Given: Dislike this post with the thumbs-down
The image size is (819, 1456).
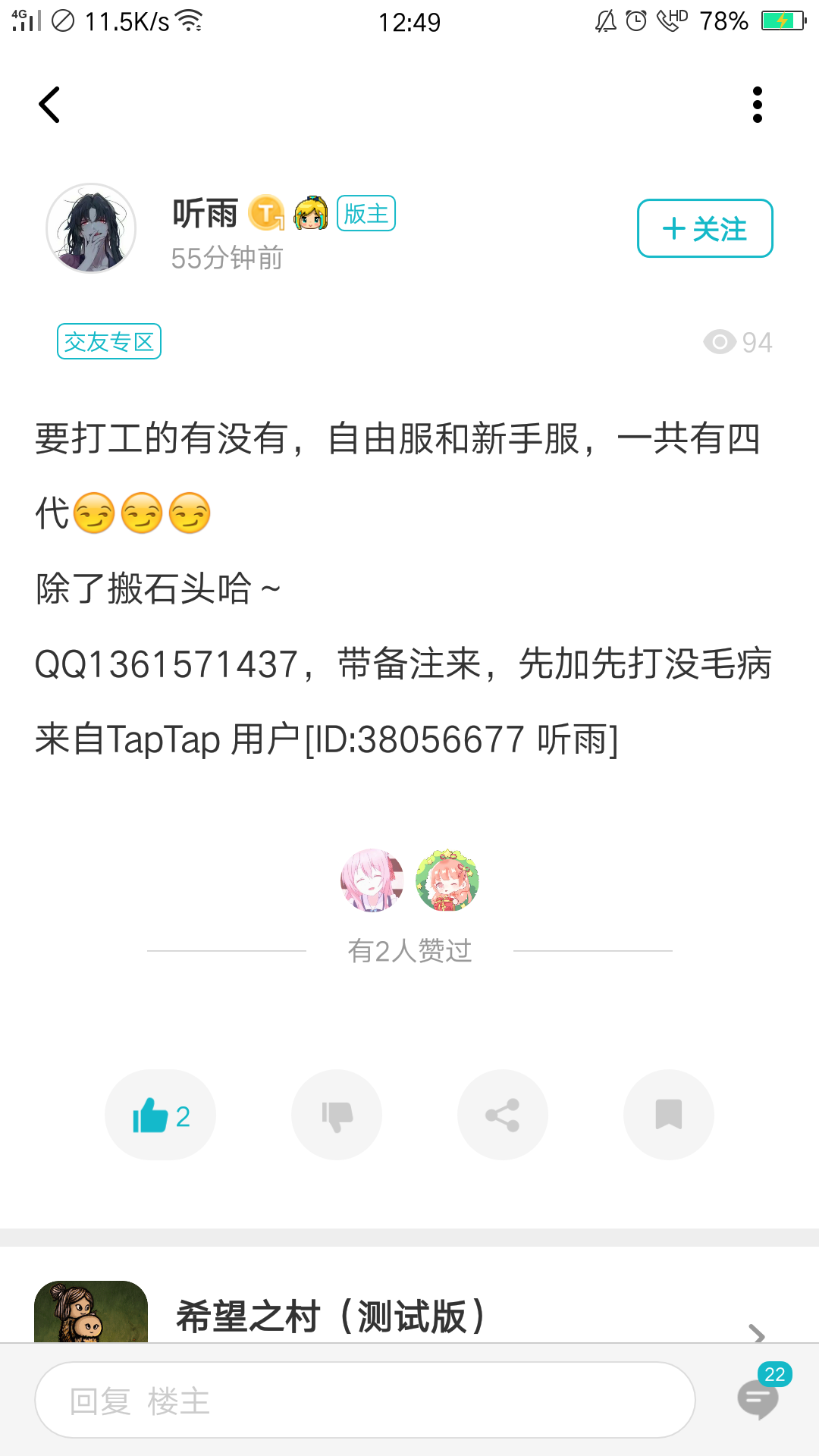Looking at the screenshot, I should (337, 1115).
